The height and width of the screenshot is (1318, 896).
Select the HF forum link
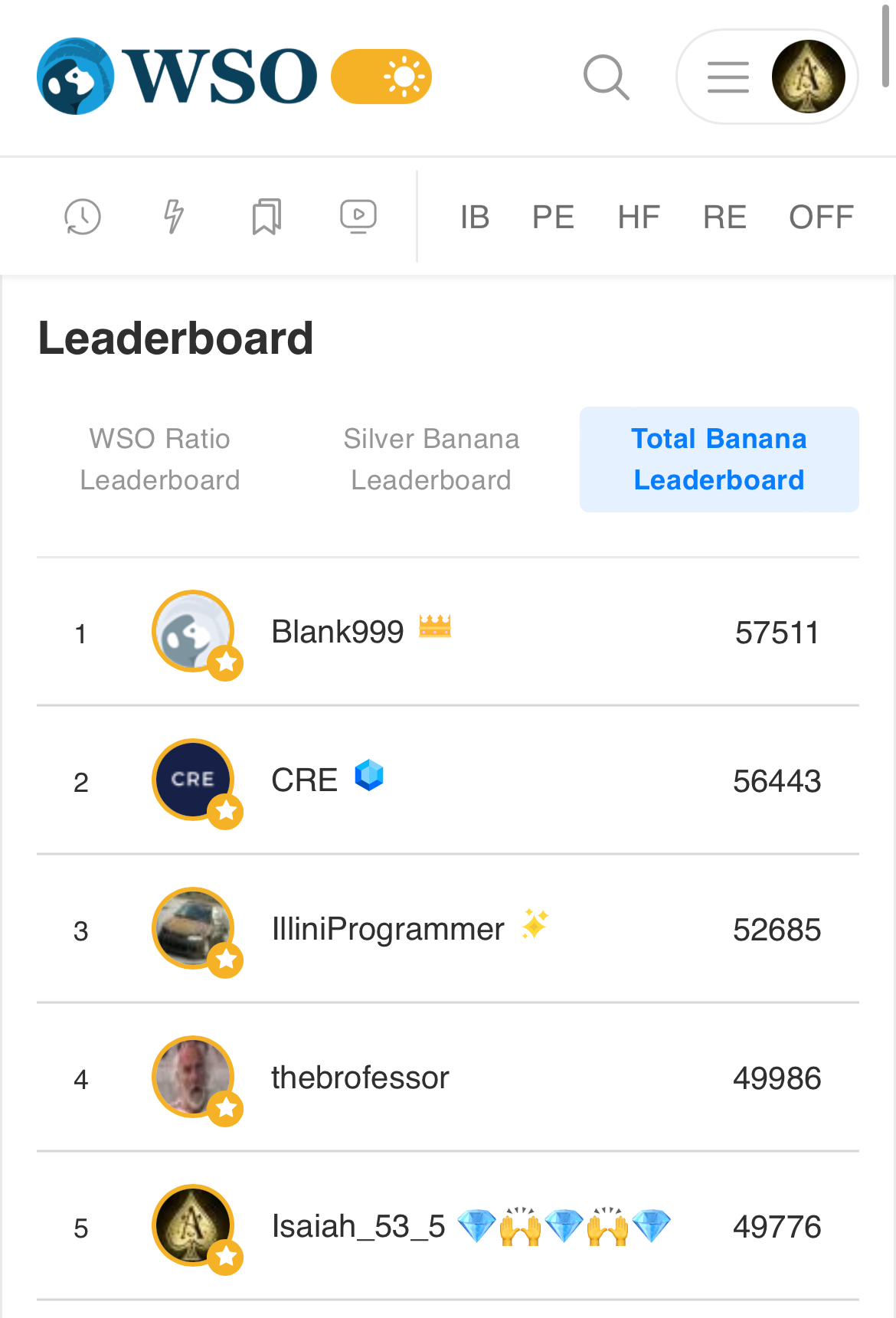point(639,217)
